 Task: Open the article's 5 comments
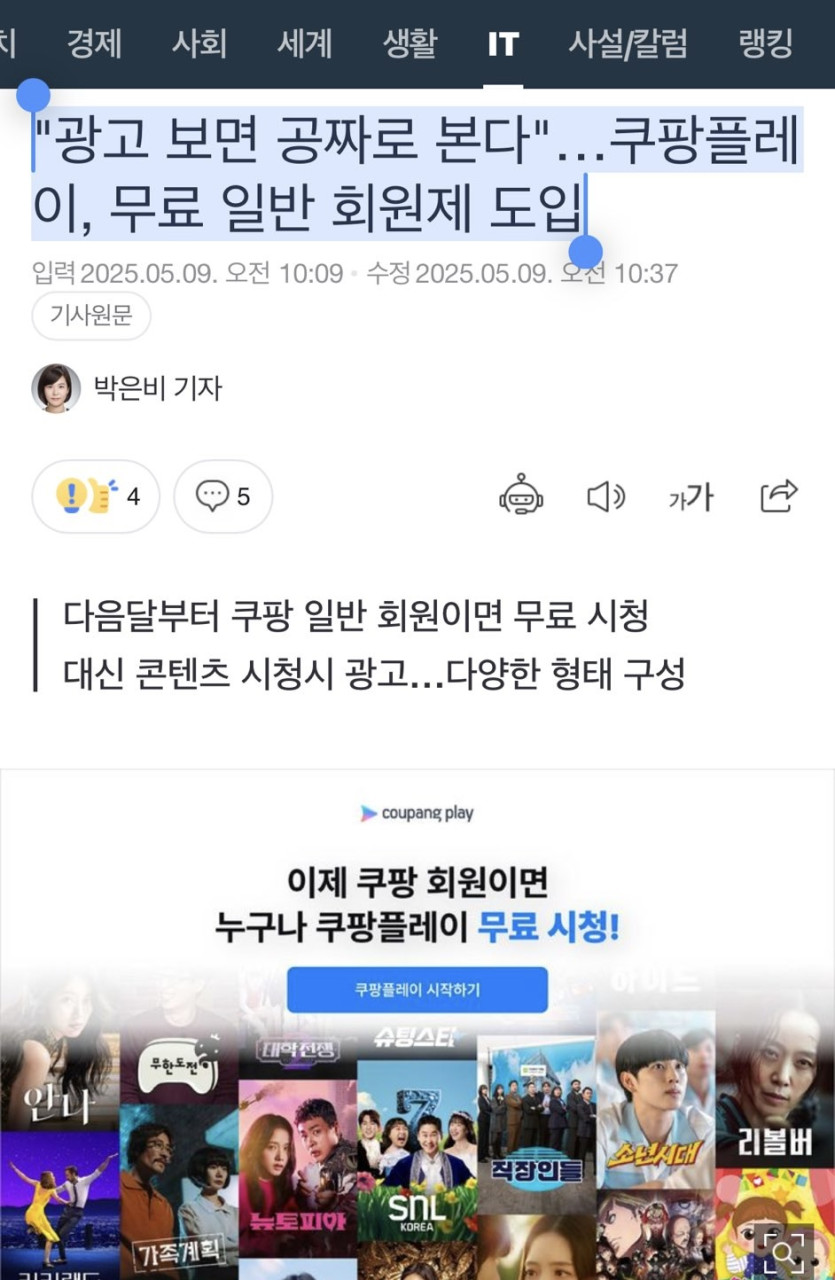(223, 496)
